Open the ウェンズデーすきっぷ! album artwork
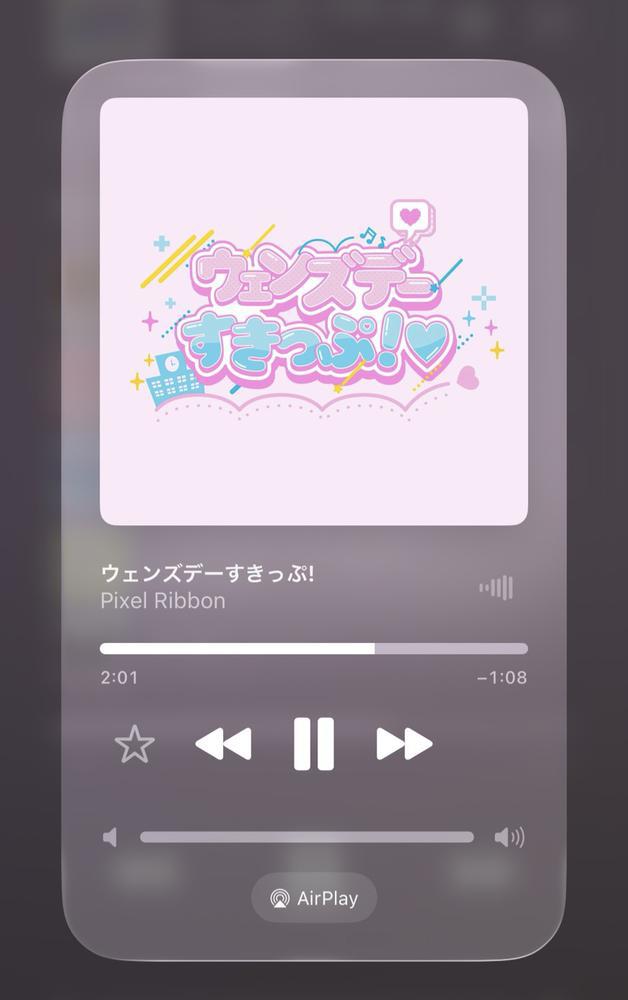628x1000 pixels. click(x=314, y=311)
